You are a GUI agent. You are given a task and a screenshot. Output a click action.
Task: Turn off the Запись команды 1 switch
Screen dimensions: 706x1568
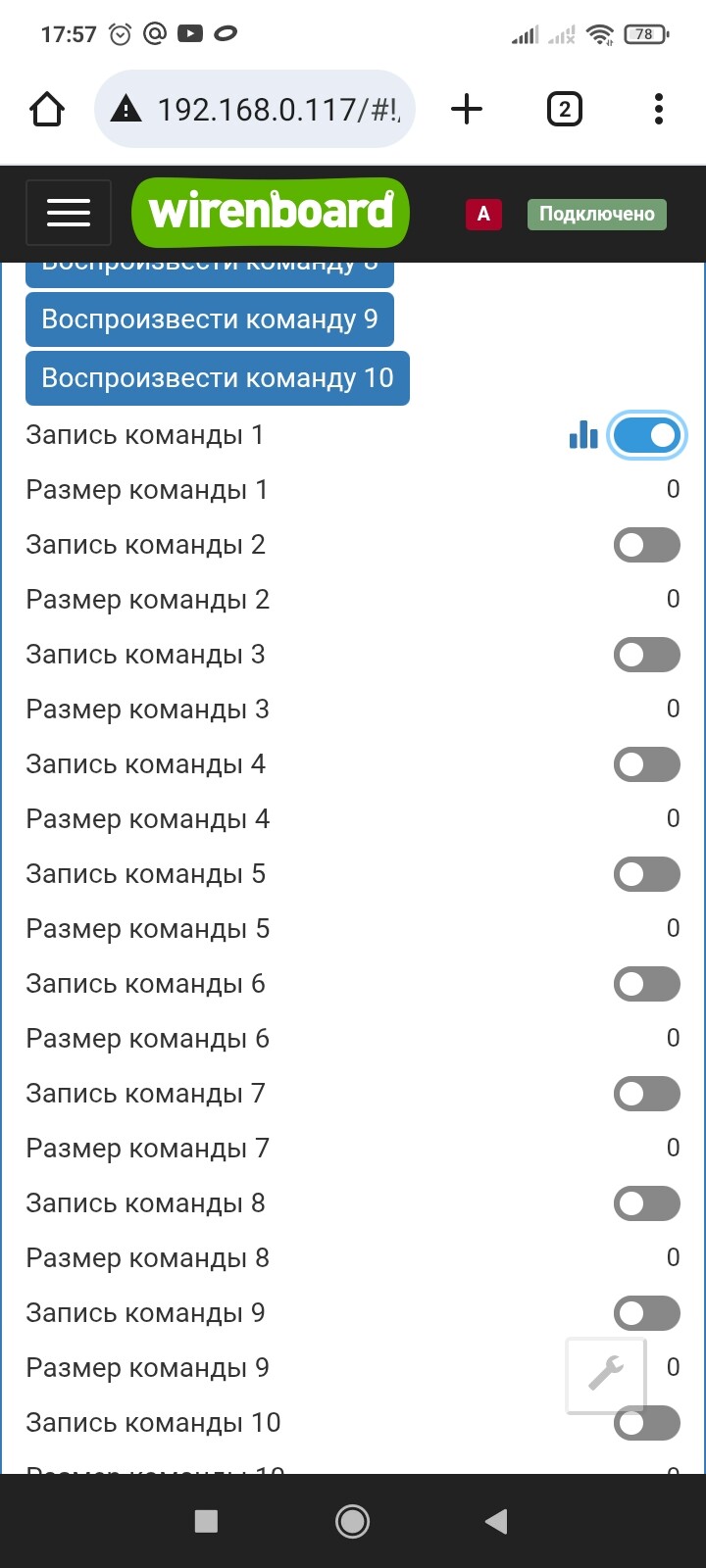tap(647, 435)
